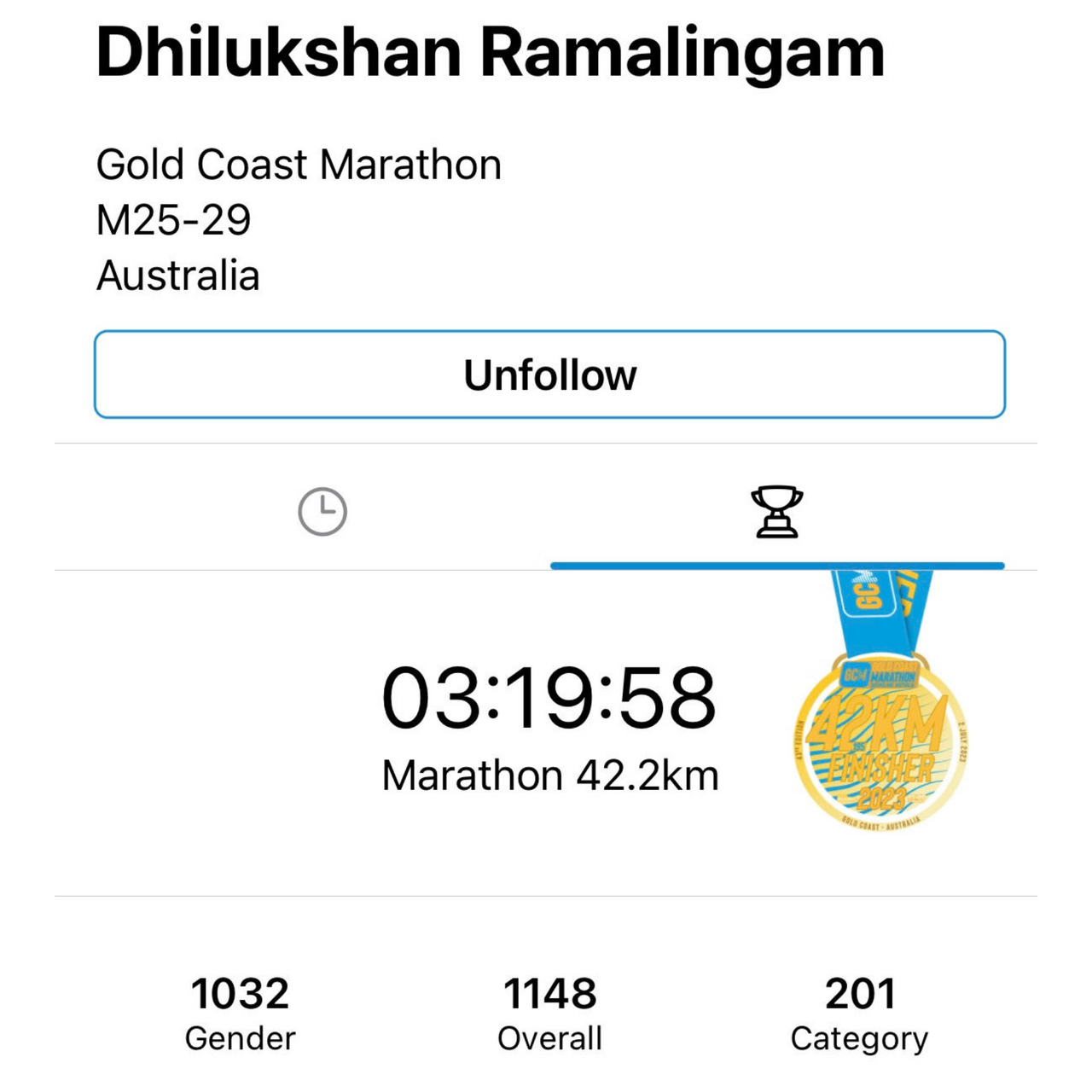Select the trophy results tab

777,512
